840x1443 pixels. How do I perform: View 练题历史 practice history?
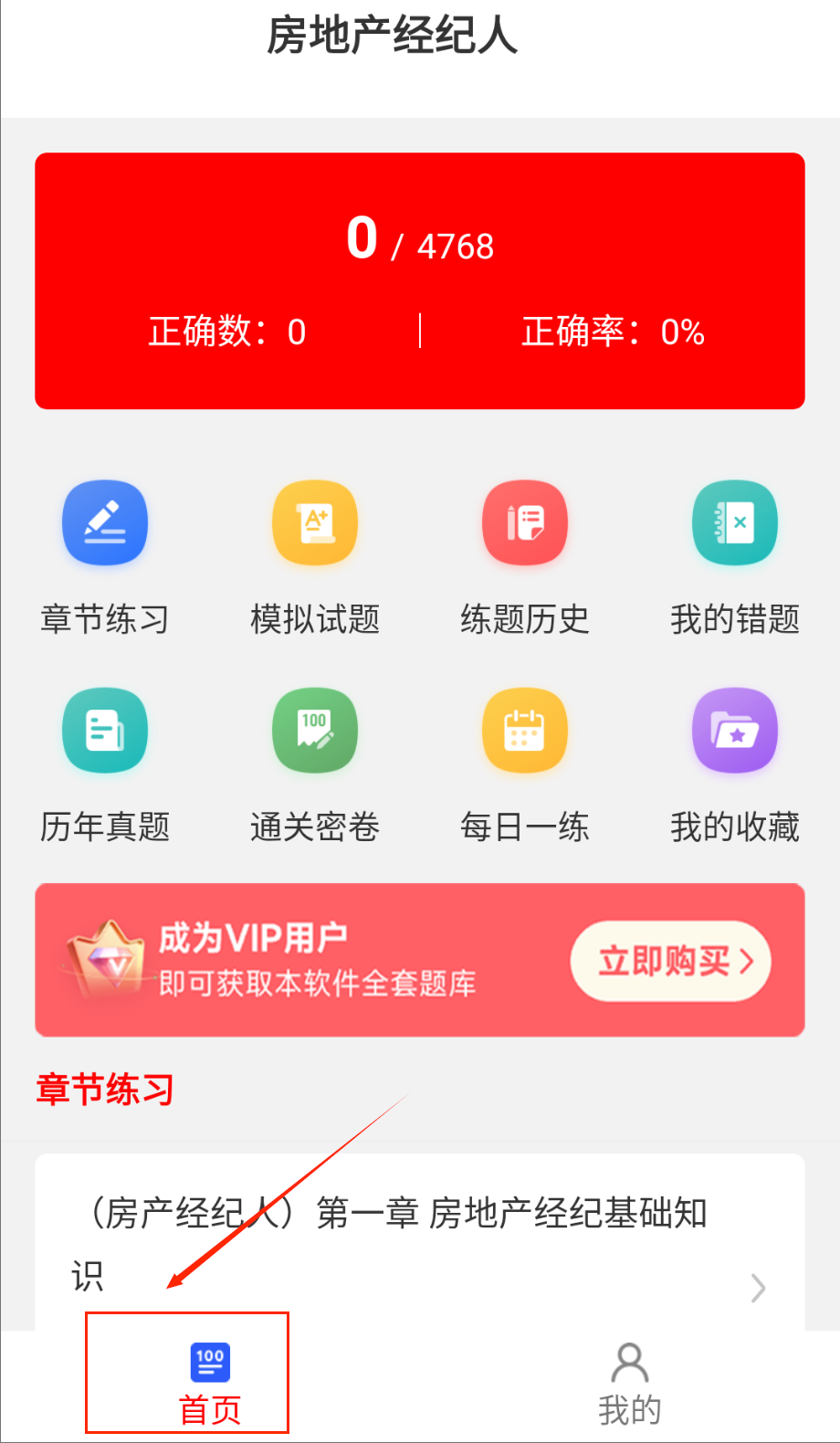click(525, 523)
